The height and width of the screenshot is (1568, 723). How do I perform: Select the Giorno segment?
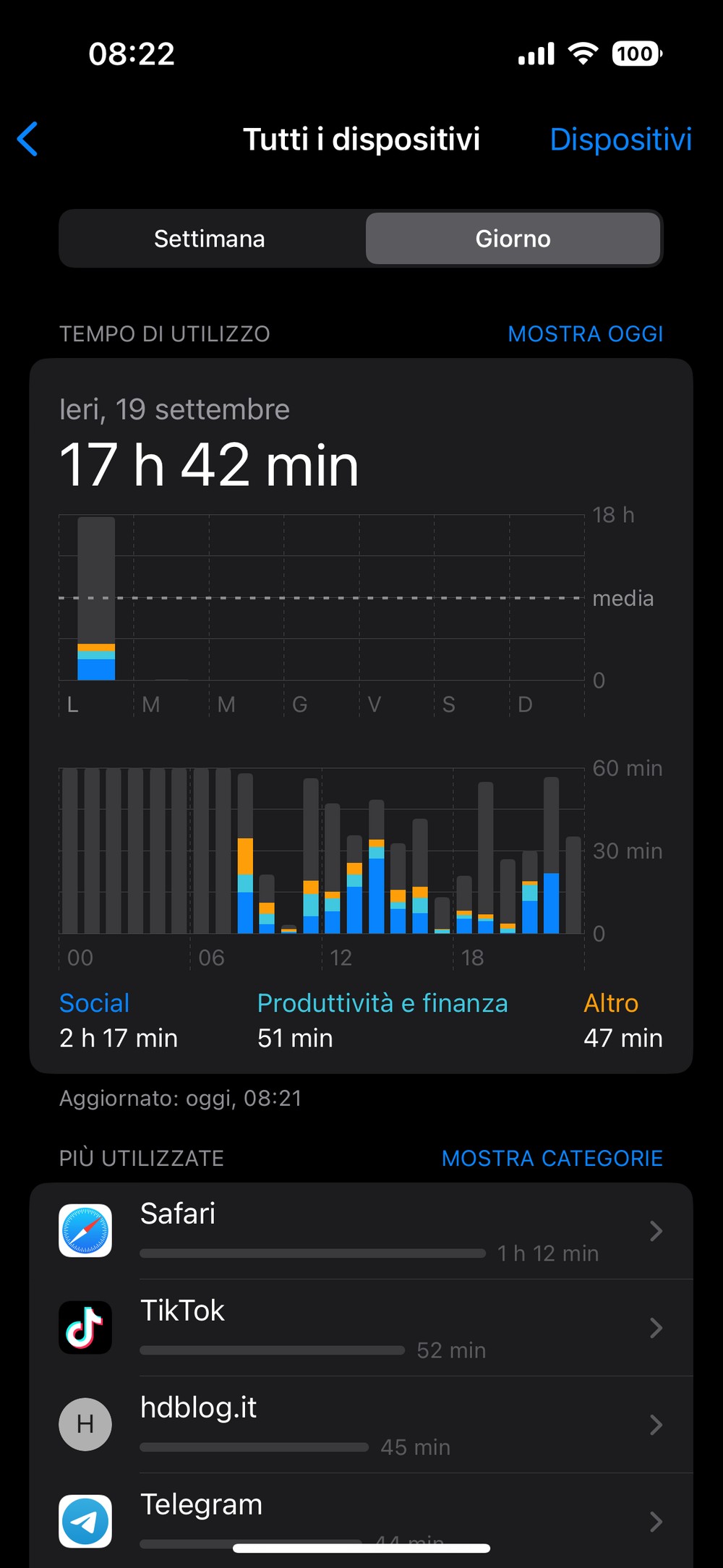click(x=513, y=239)
